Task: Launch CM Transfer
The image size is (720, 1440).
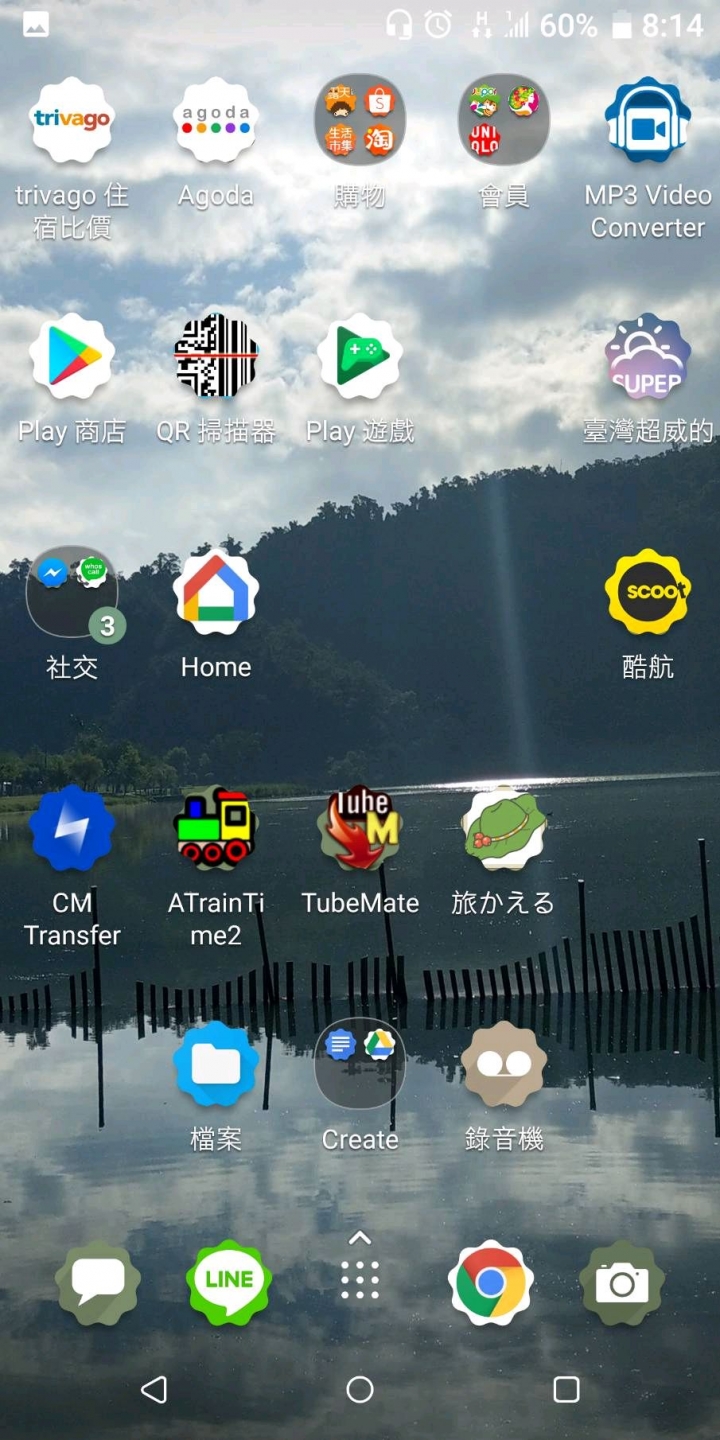Action: tap(71, 827)
